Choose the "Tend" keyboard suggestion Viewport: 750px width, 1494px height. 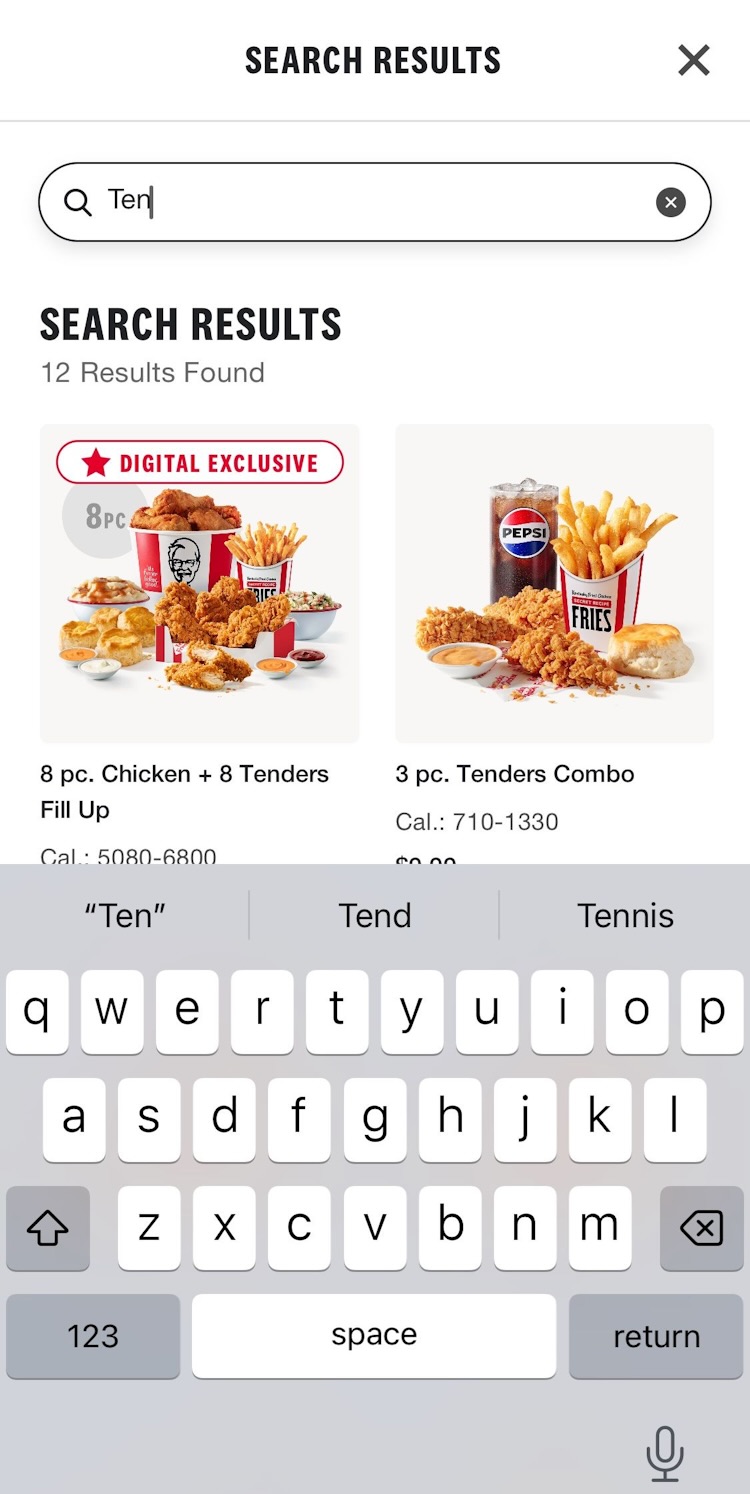374,915
